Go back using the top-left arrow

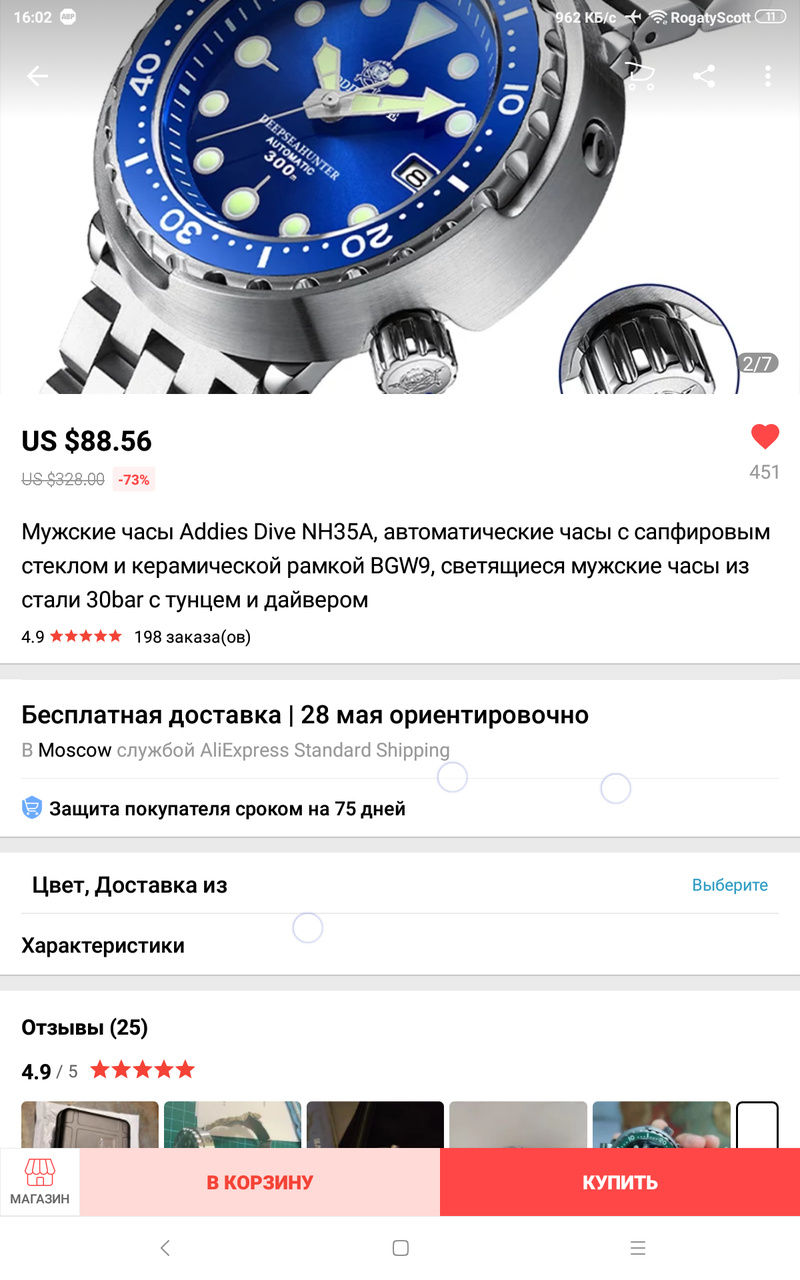(x=37, y=76)
